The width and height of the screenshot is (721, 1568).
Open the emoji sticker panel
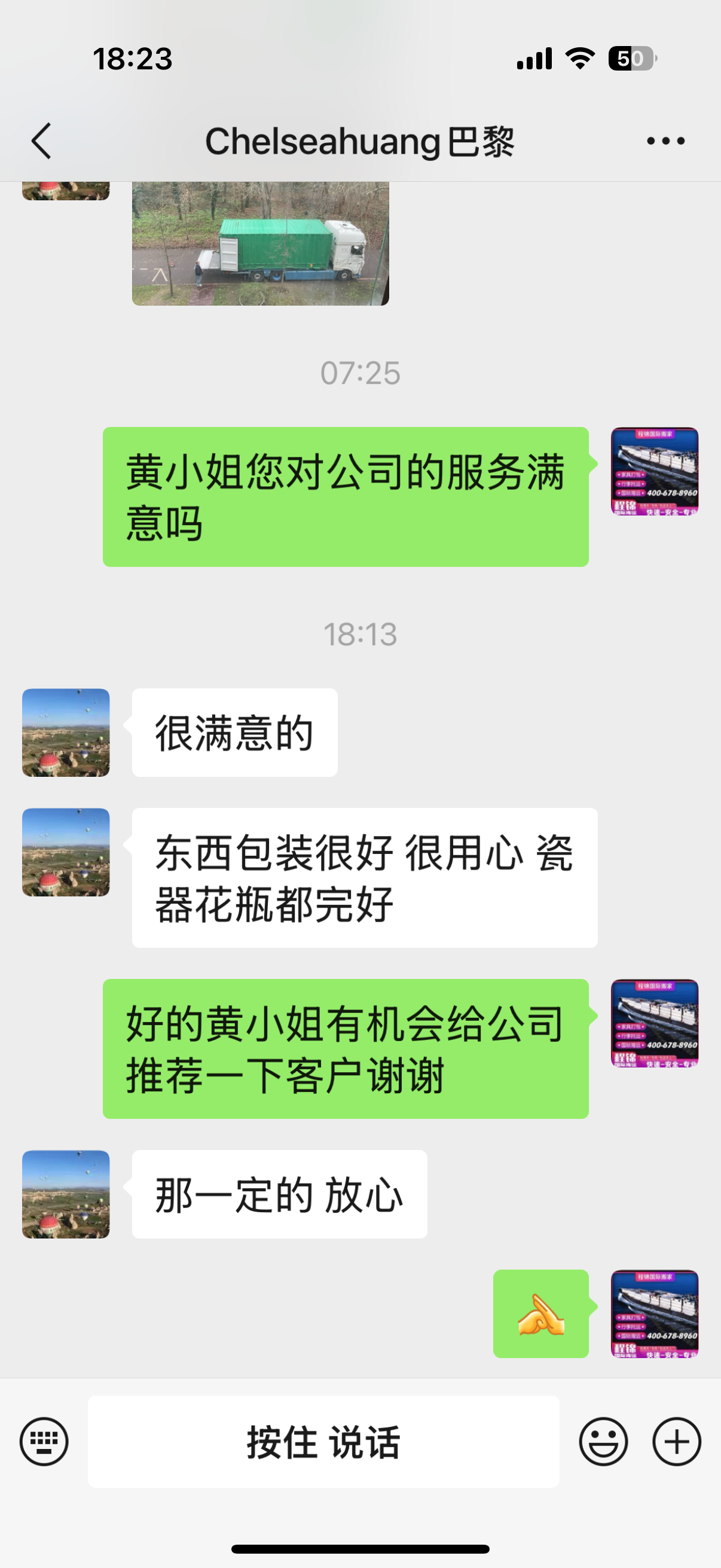[603, 1441]
